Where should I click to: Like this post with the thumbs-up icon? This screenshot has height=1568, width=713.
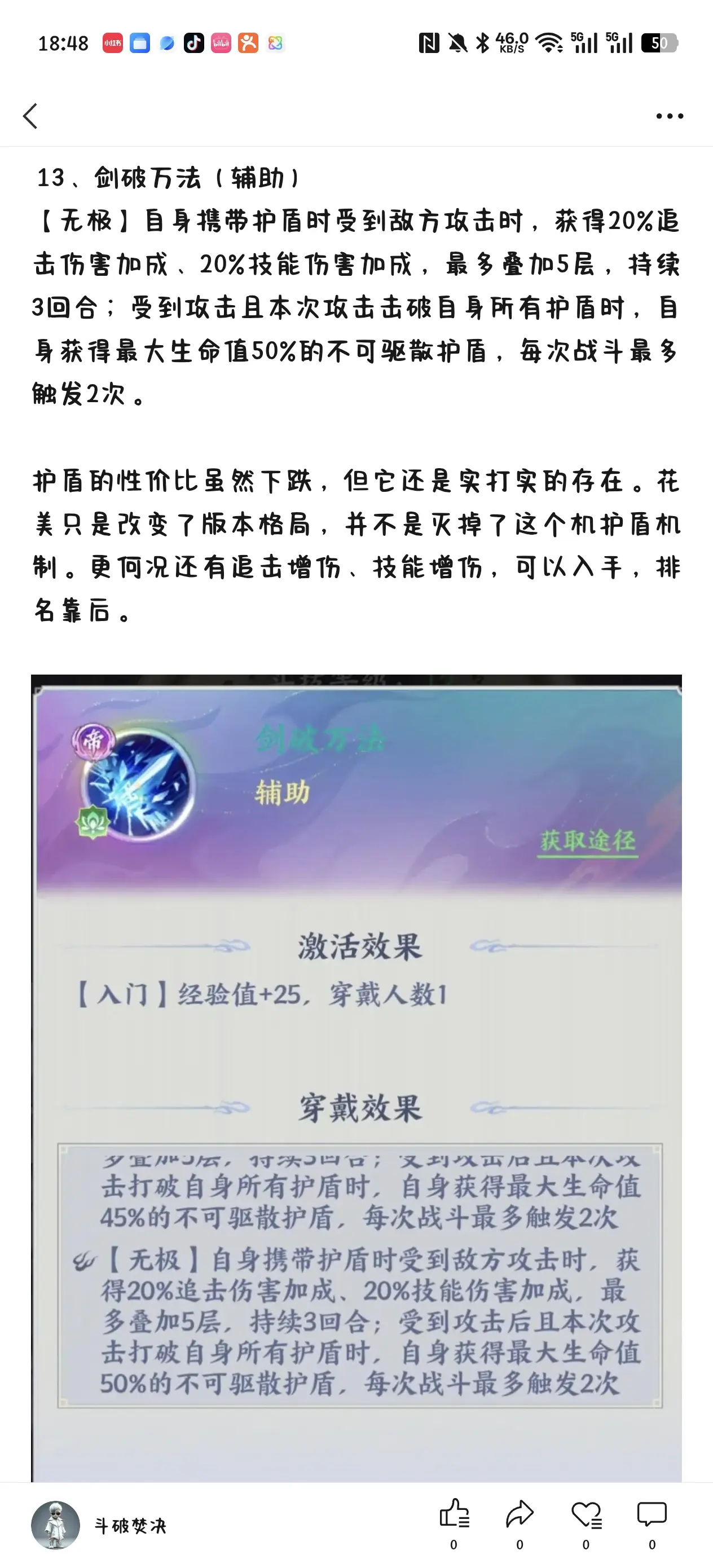(454, 1514)
